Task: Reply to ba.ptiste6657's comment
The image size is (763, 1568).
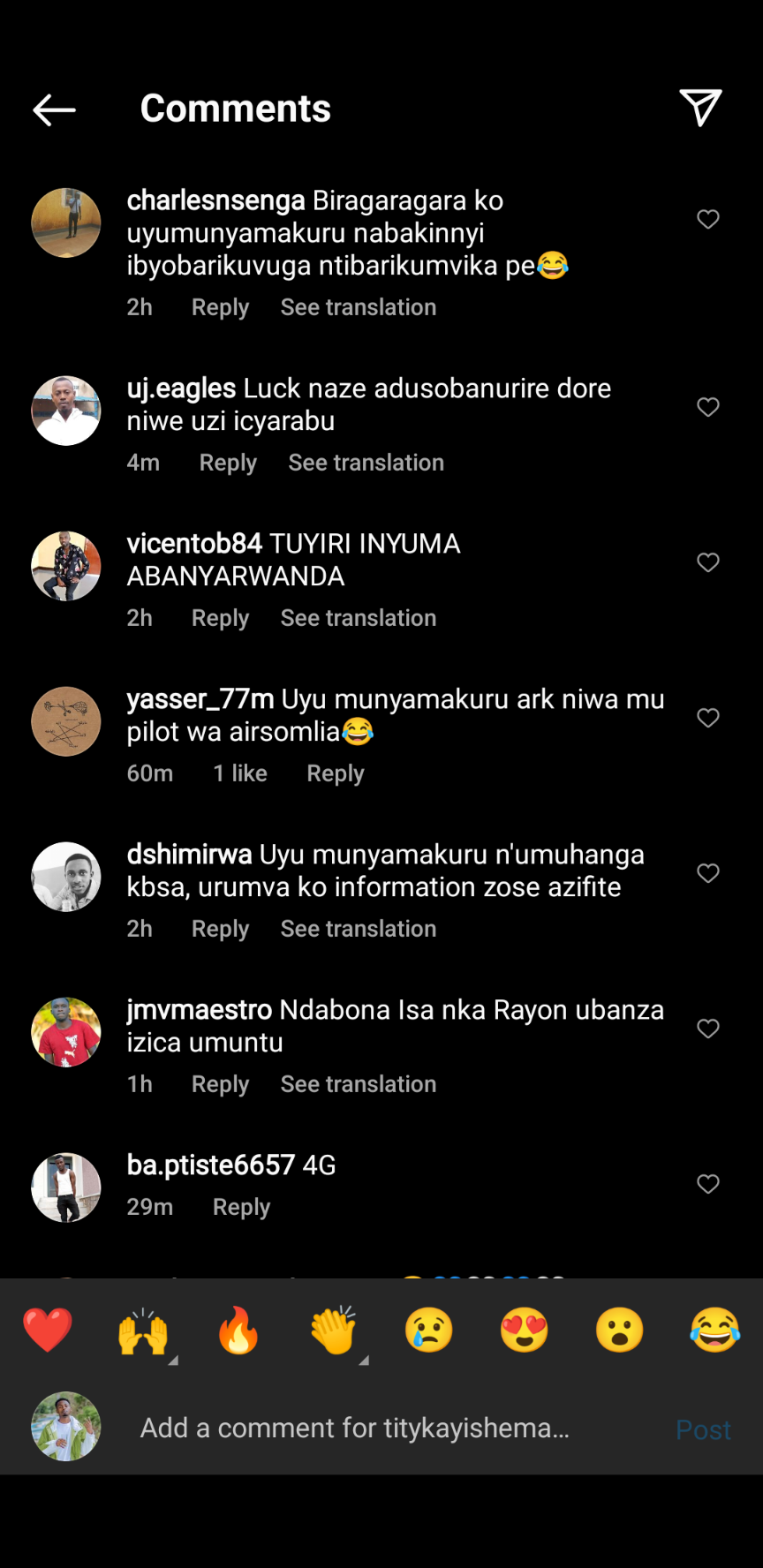Action: click(x=241, y=1207)
